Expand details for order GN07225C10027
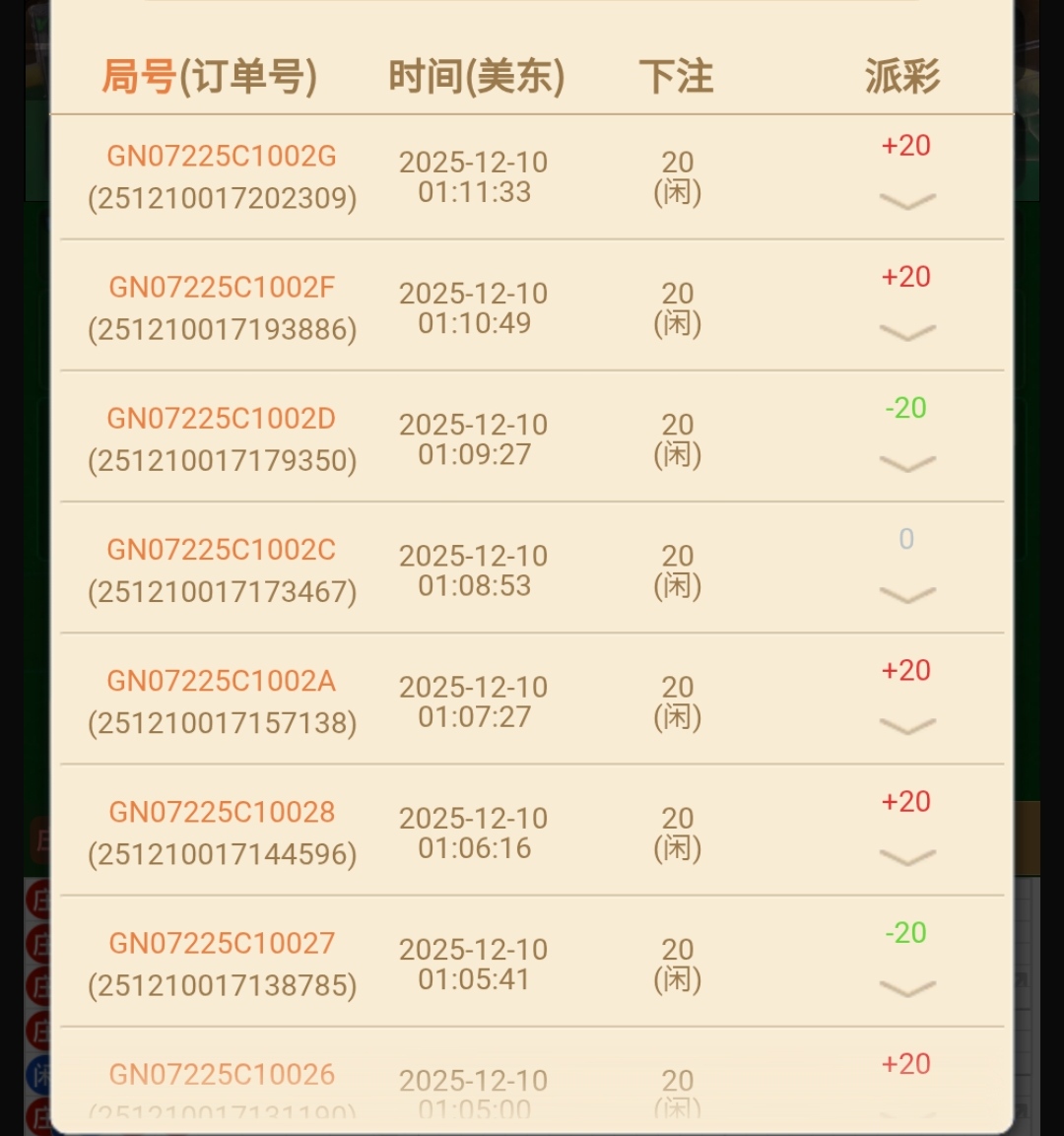 [906, 988]
